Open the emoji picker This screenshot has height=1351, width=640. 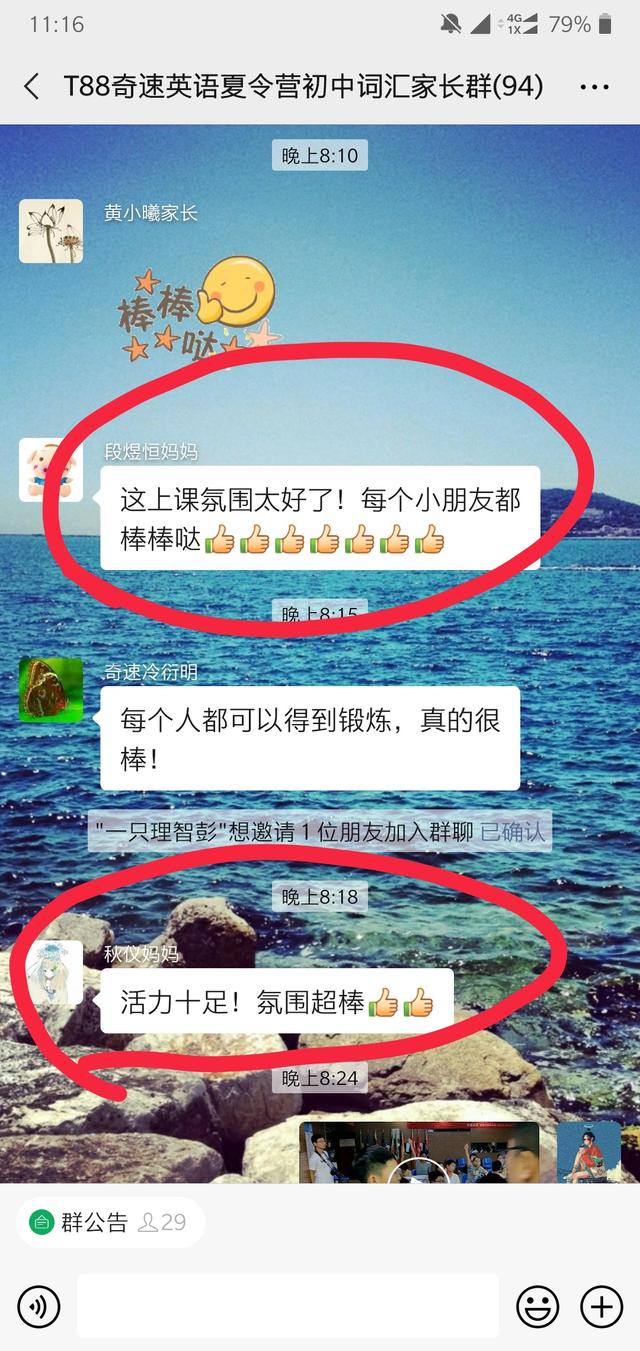tap(537, 1306)
